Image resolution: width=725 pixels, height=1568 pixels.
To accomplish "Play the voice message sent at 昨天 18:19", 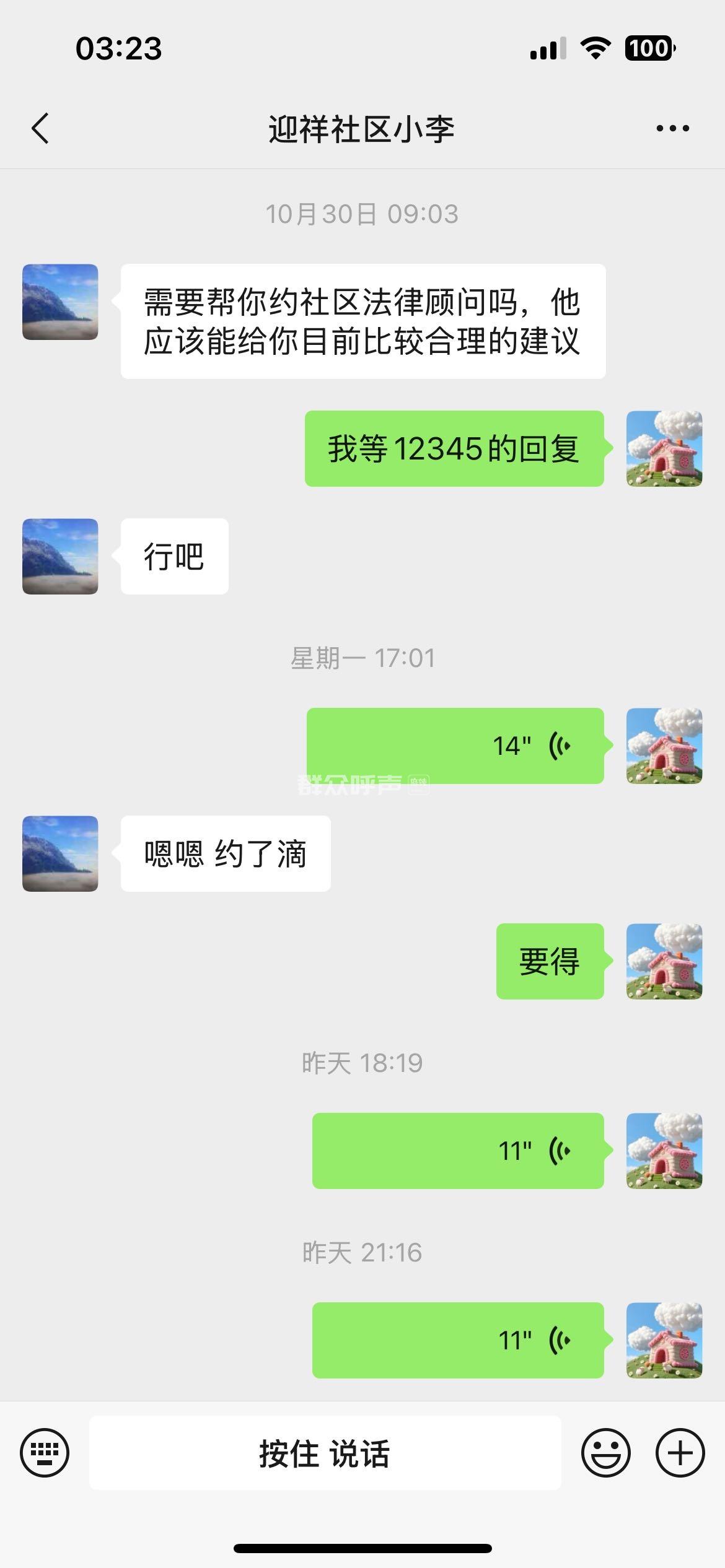I will pyautogui.click(x=458, y=1151).
